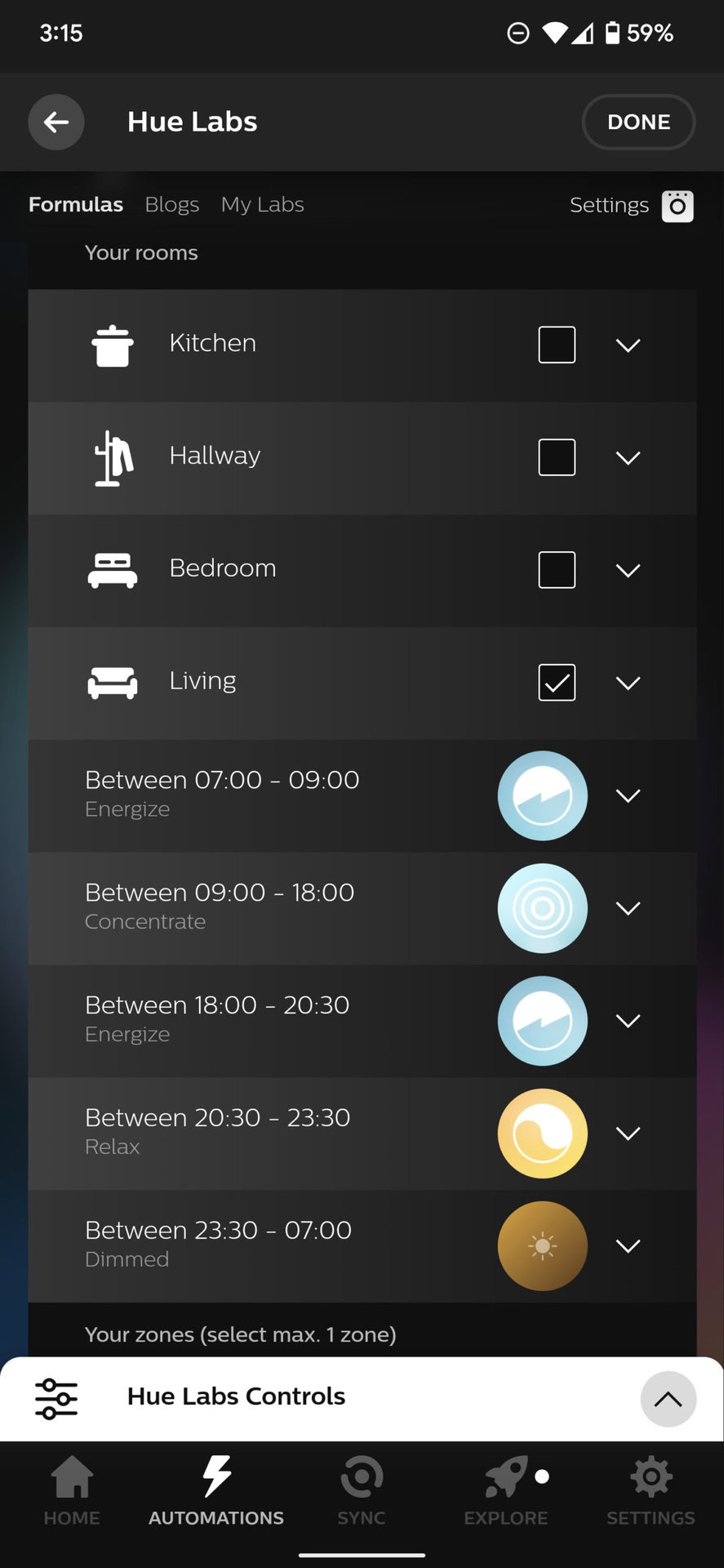The width and height of the screenshot is (724, 1568).
Task: Open the My Labs tab
Action: click(x=262, y=204)
